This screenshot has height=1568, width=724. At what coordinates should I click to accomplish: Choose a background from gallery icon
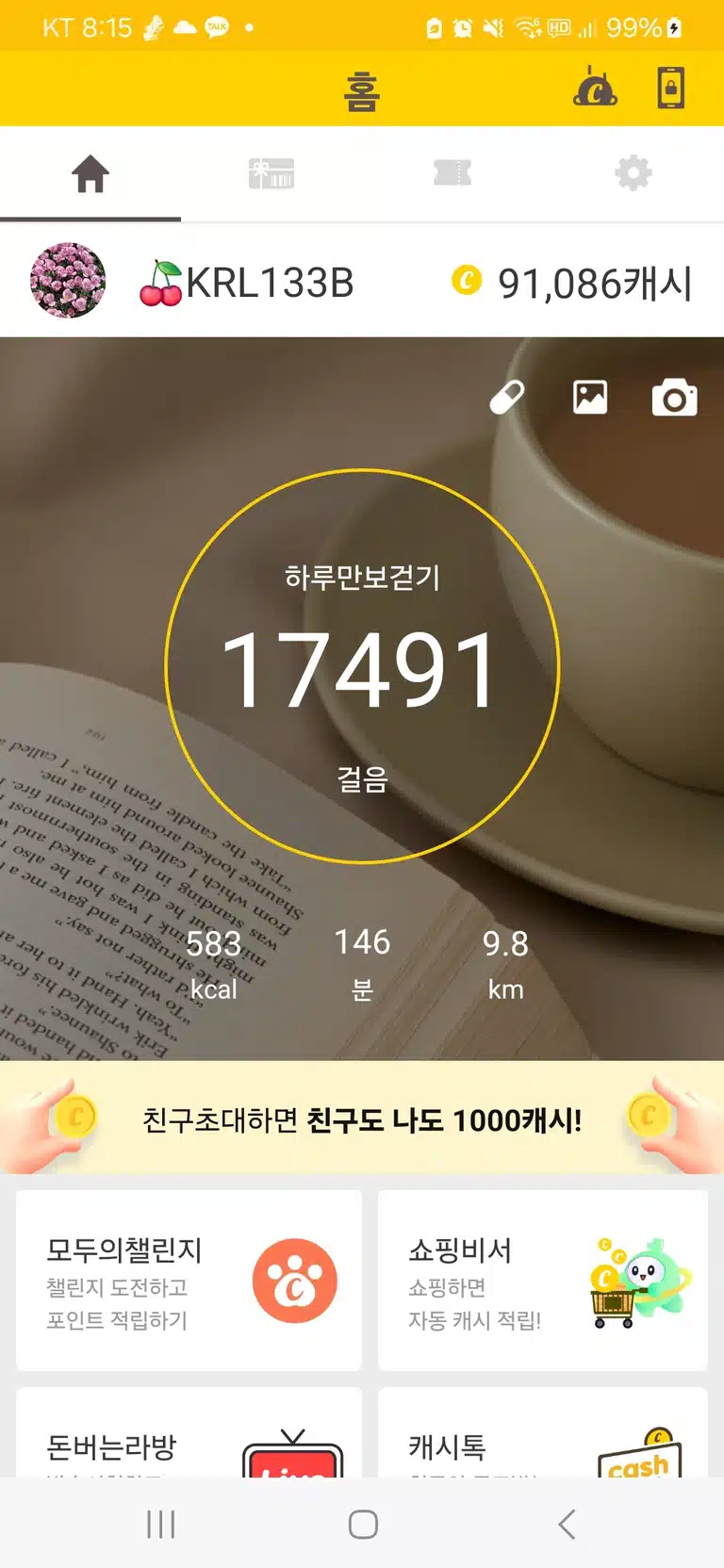tap(590, 398)
